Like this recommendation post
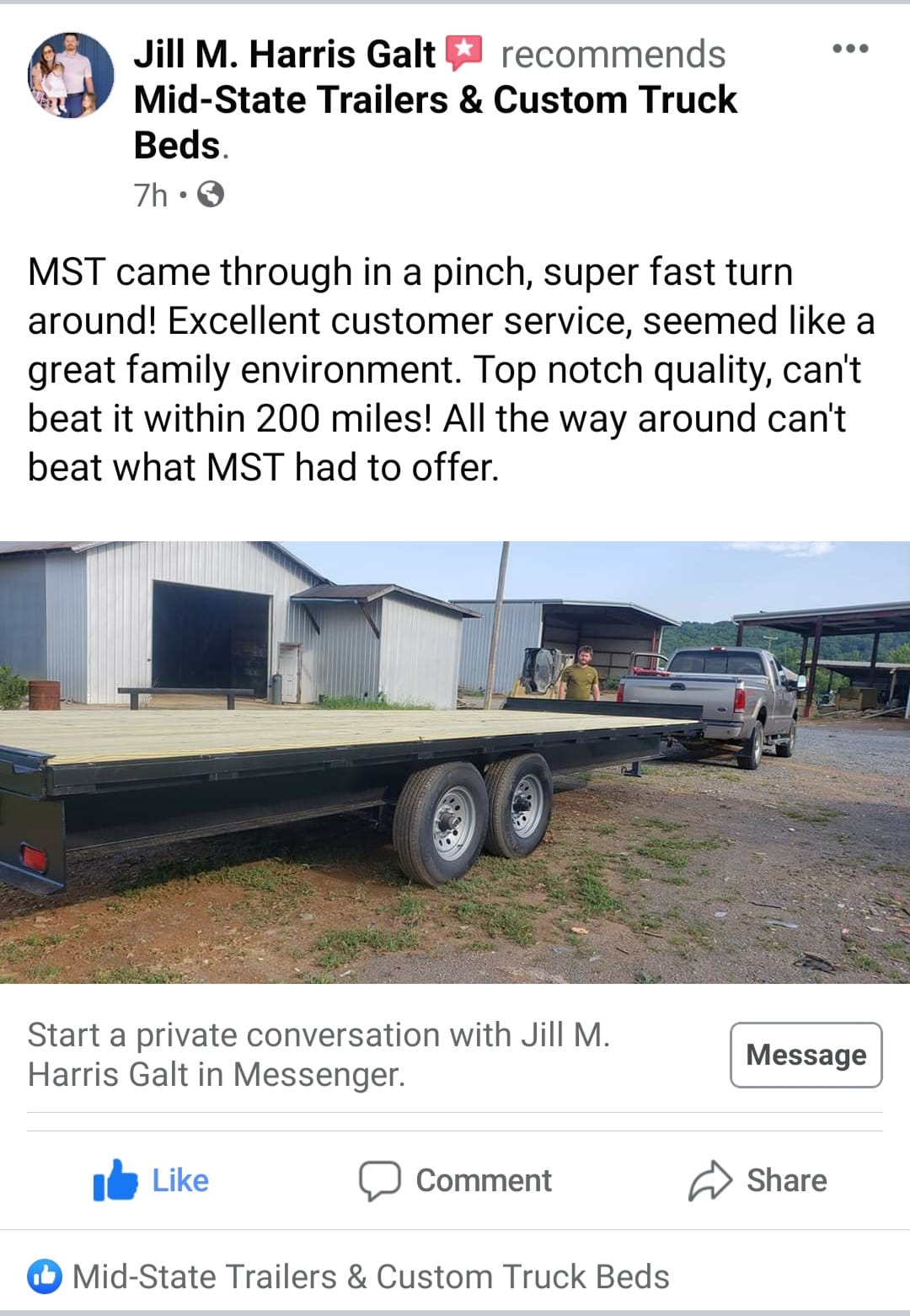 [x=152, y=1179]
